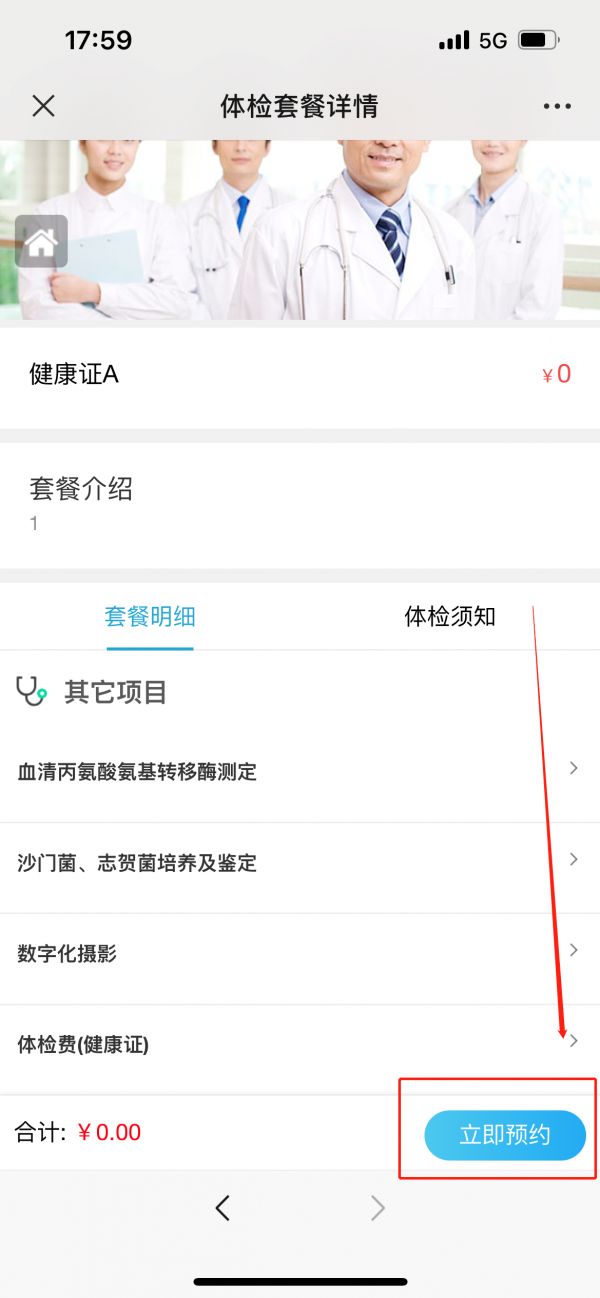Open the three-dot more options menu
The width and height of the screenshot is (600, 1298).
556,106
